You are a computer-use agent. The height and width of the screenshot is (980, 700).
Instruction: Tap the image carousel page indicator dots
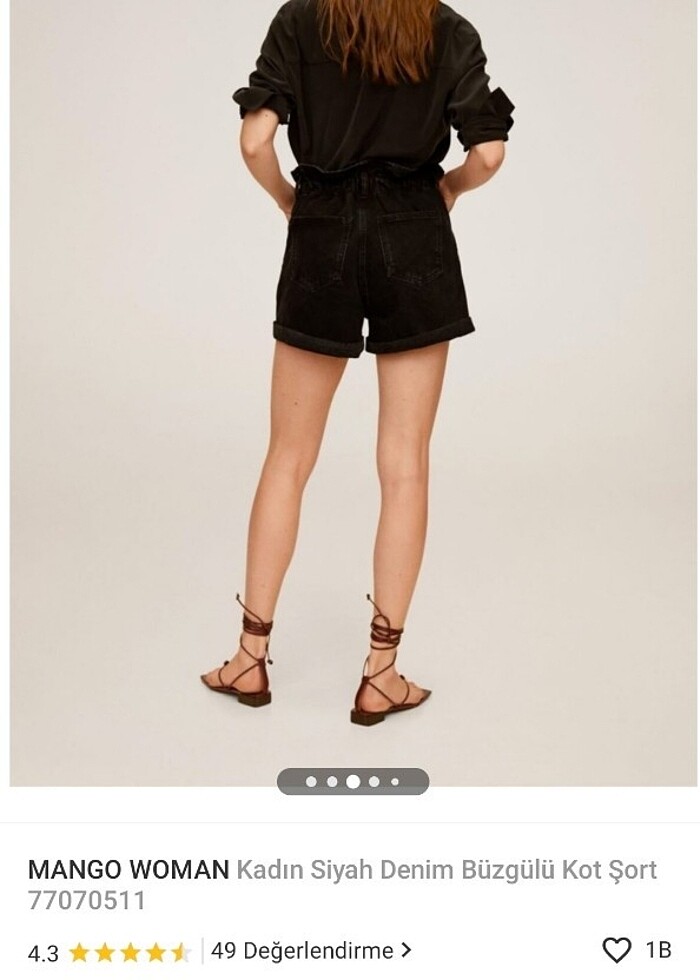[x=353, y=782]
